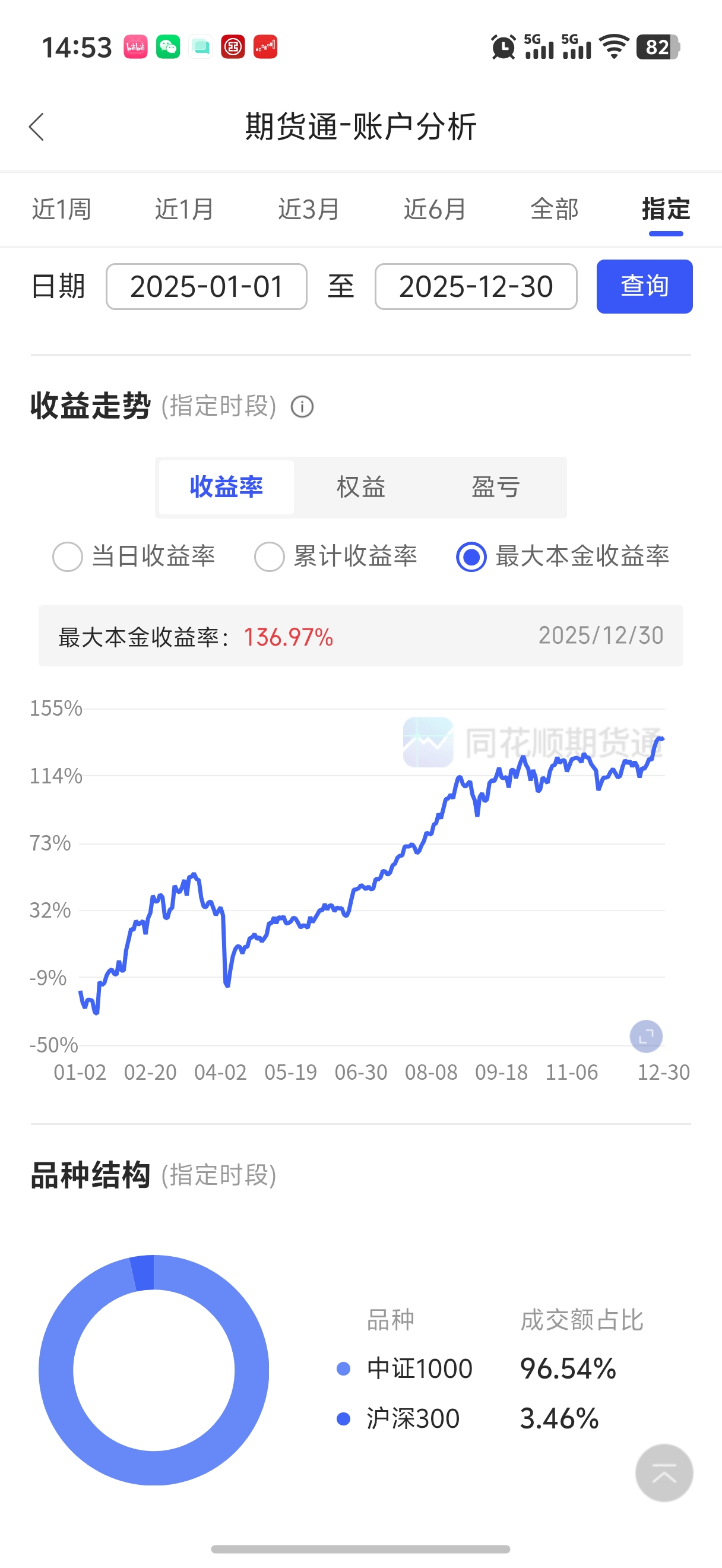Open the start date field 2025-01-01
The height and width of the screenshot is (1568, 722).
[x=206, y=287]
